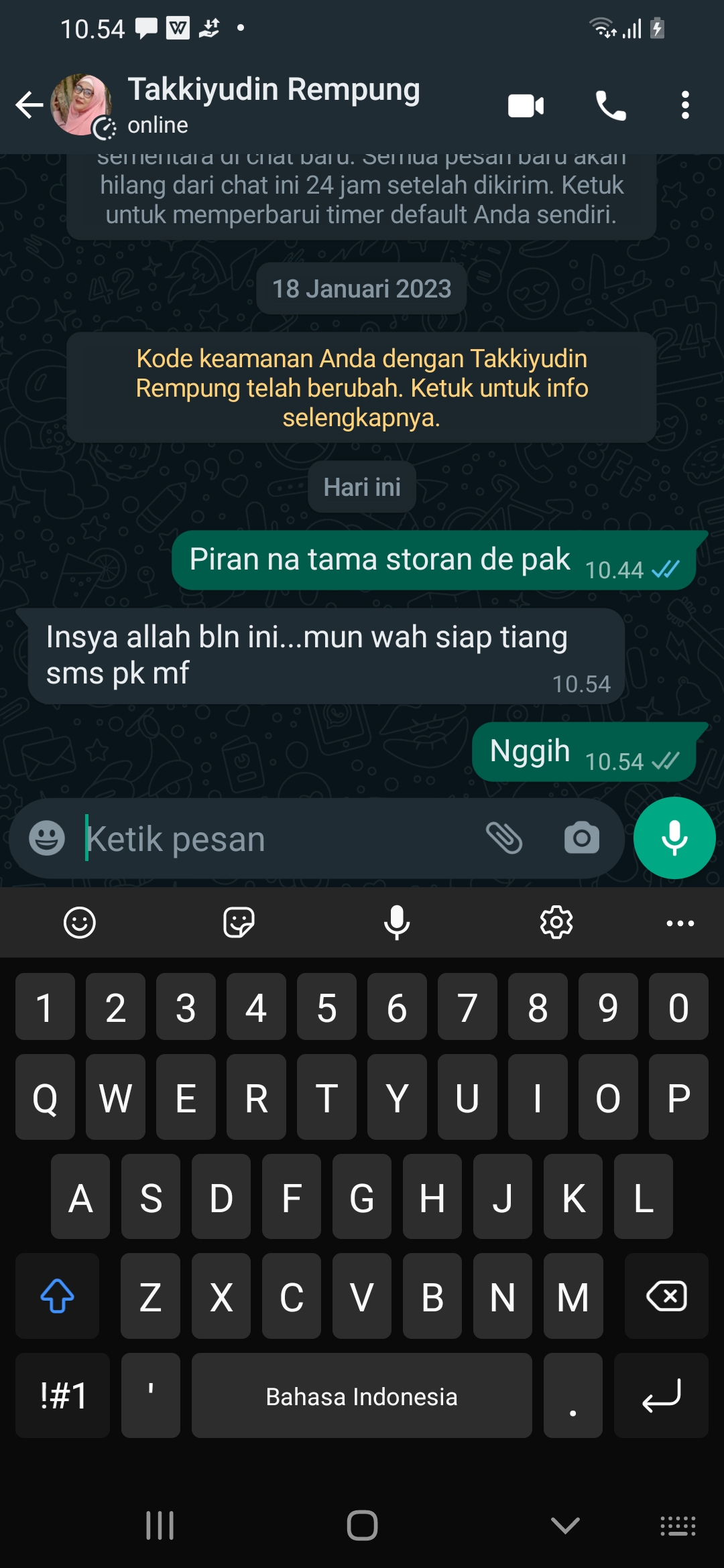Expand keyboard toolbar more options
This screenshot has width=724, height=1568.
(x=680, y=923)
